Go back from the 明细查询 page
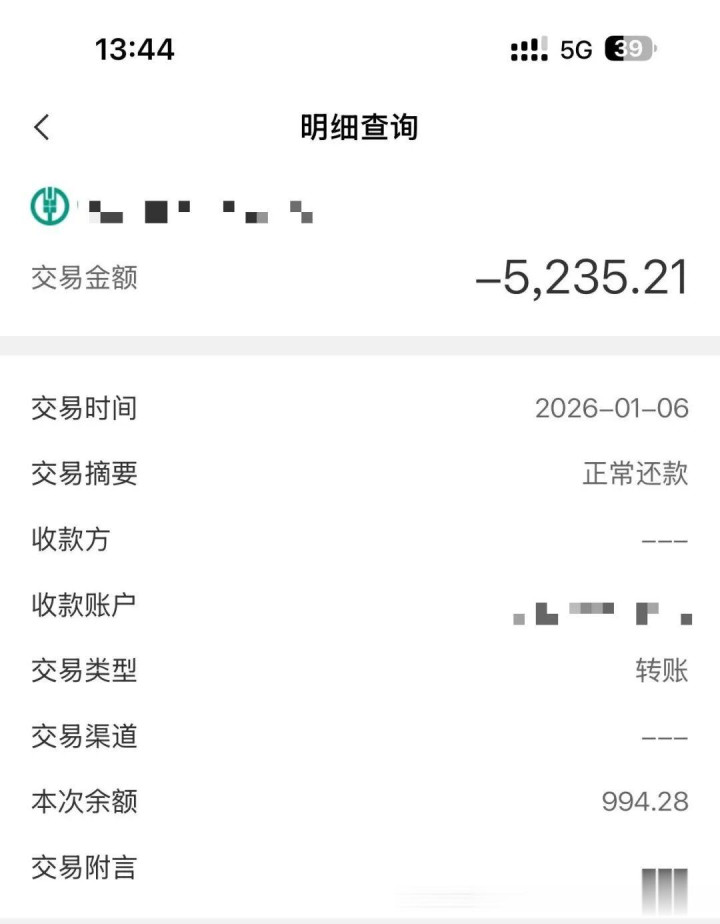 pos(42,128)
